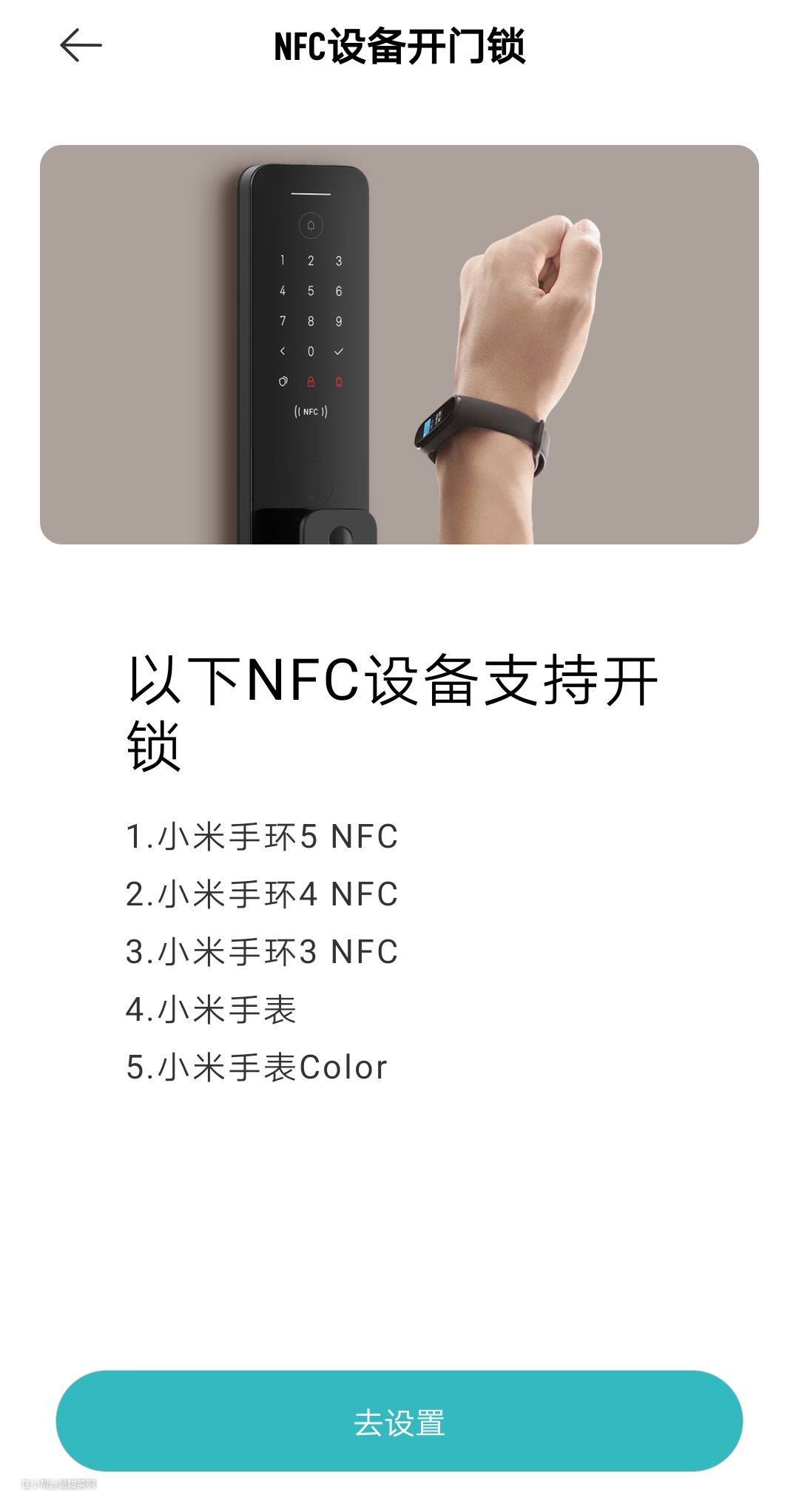Viewport: 799px width, 1512px height.
Task: Go back using the top-left arrow
Action: (x=81, y=46)
